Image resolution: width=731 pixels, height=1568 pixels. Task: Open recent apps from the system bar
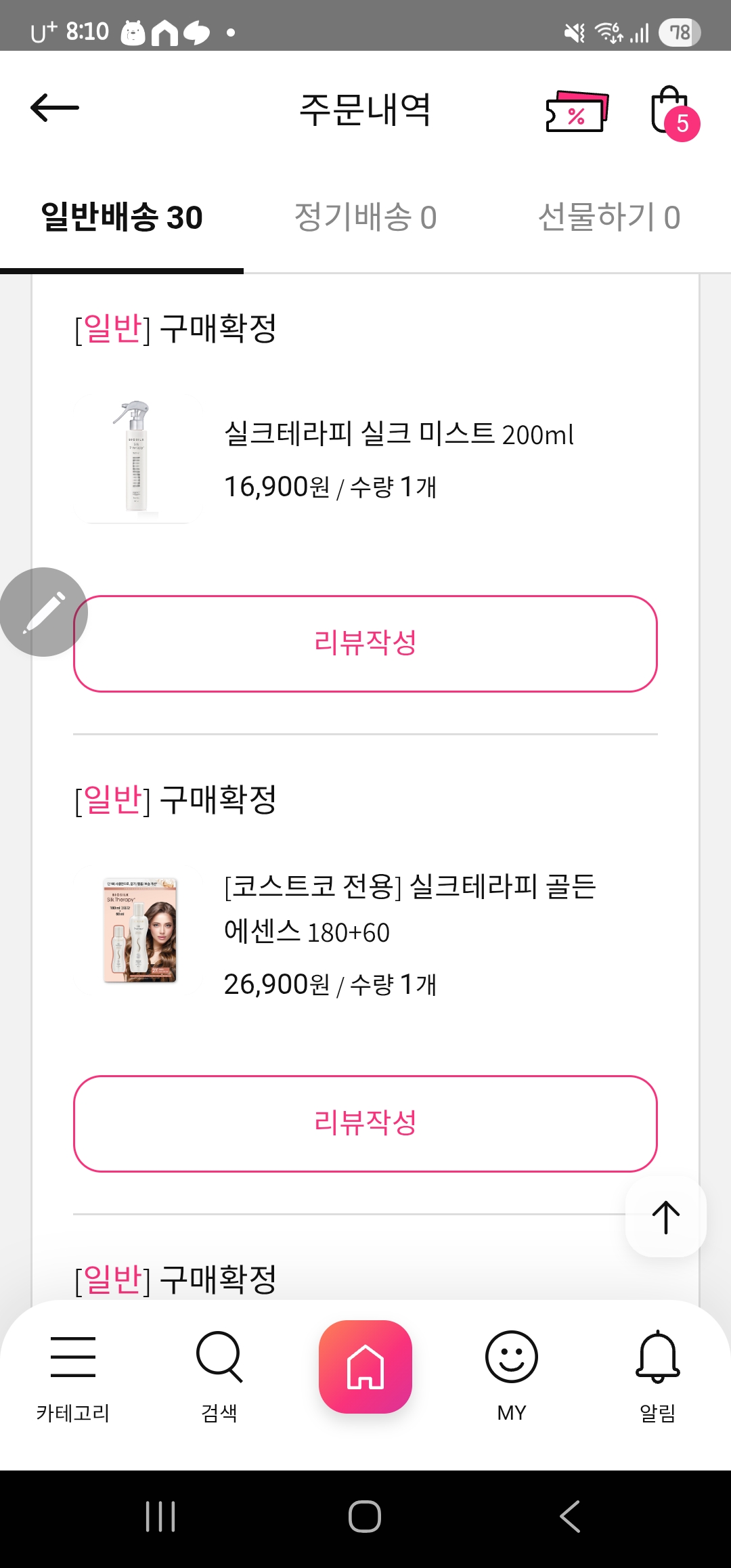(160, 1517)
